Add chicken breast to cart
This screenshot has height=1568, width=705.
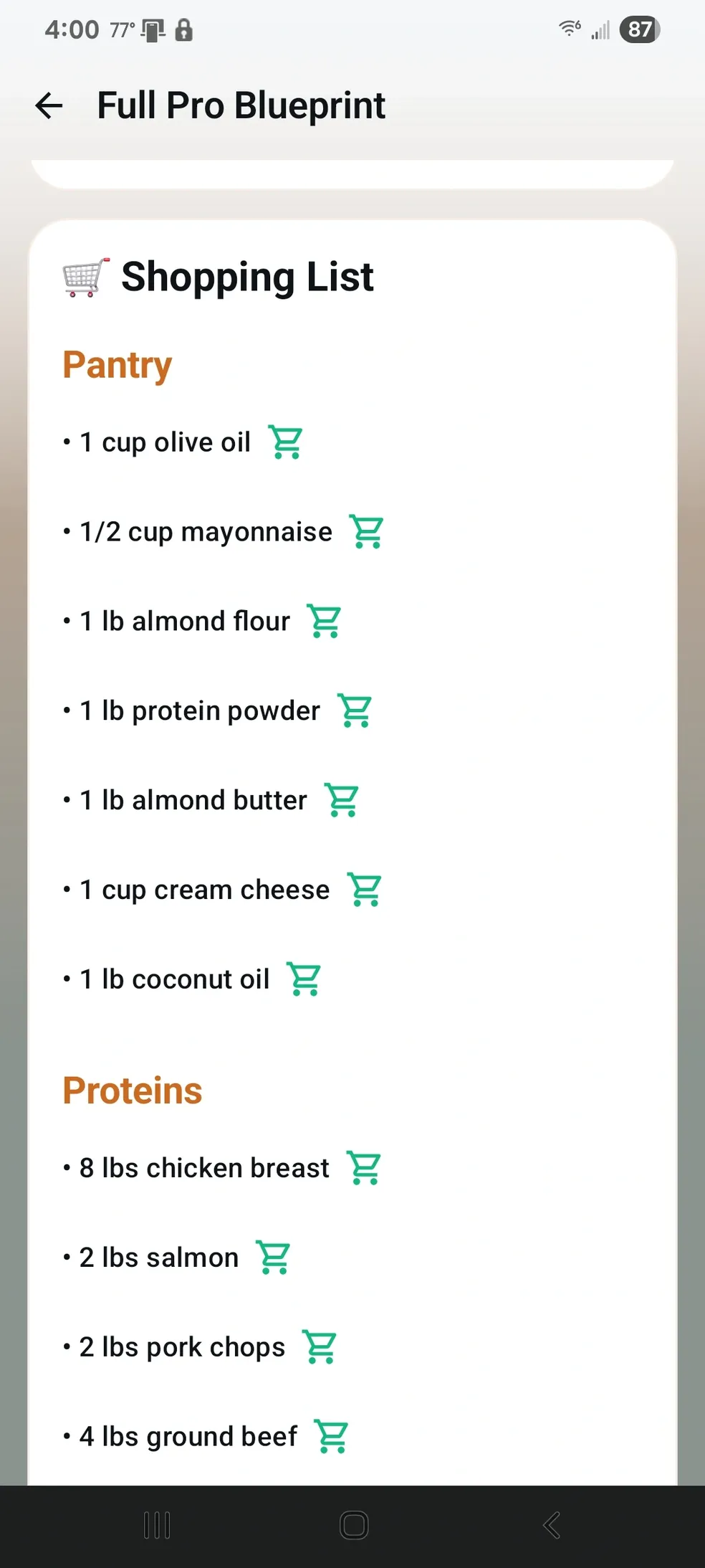(365, 1167)
